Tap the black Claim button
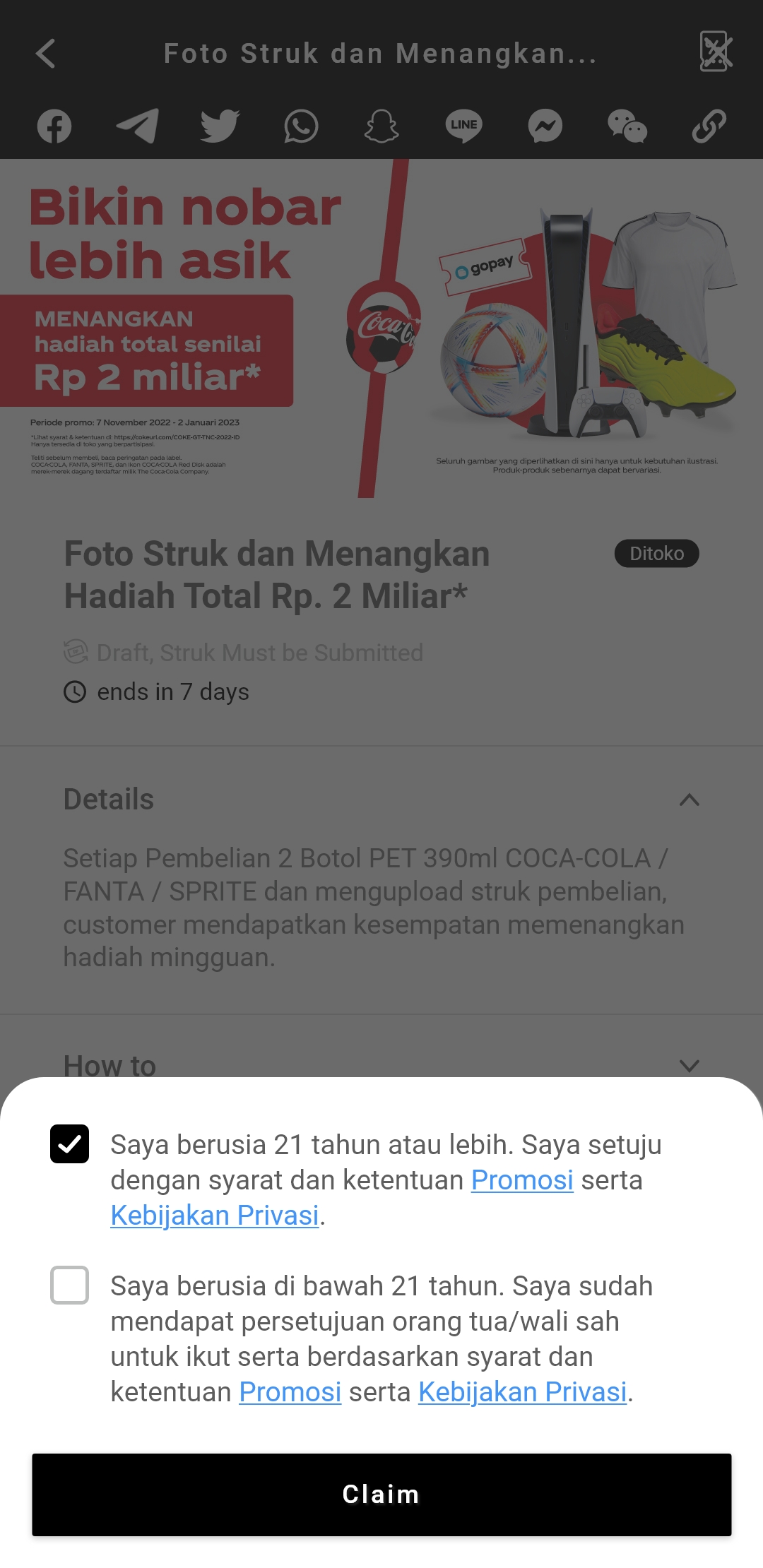763x1568 pixels. (x=381, y=1495)
